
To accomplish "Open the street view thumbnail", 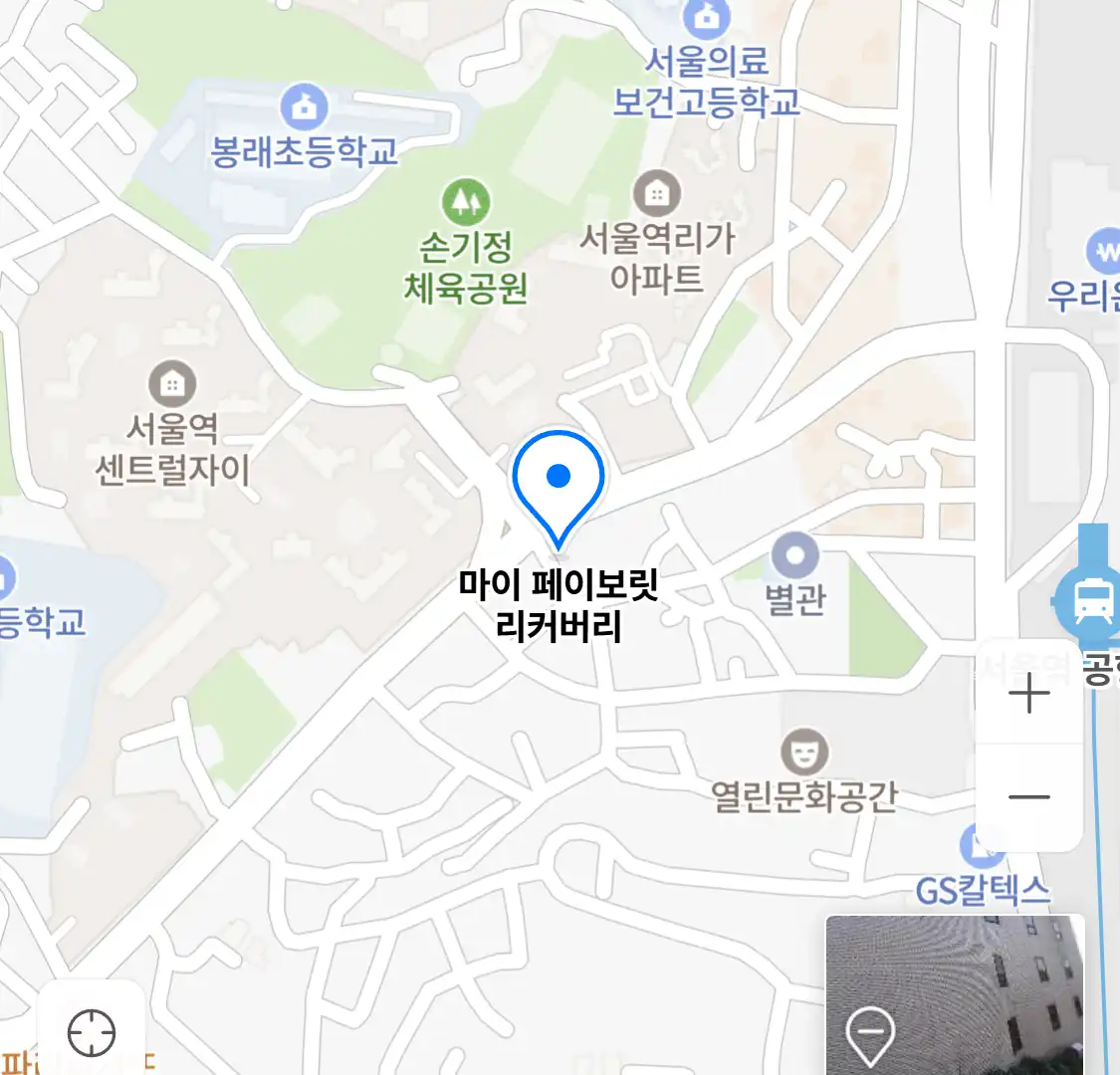I will coord(954,993).
